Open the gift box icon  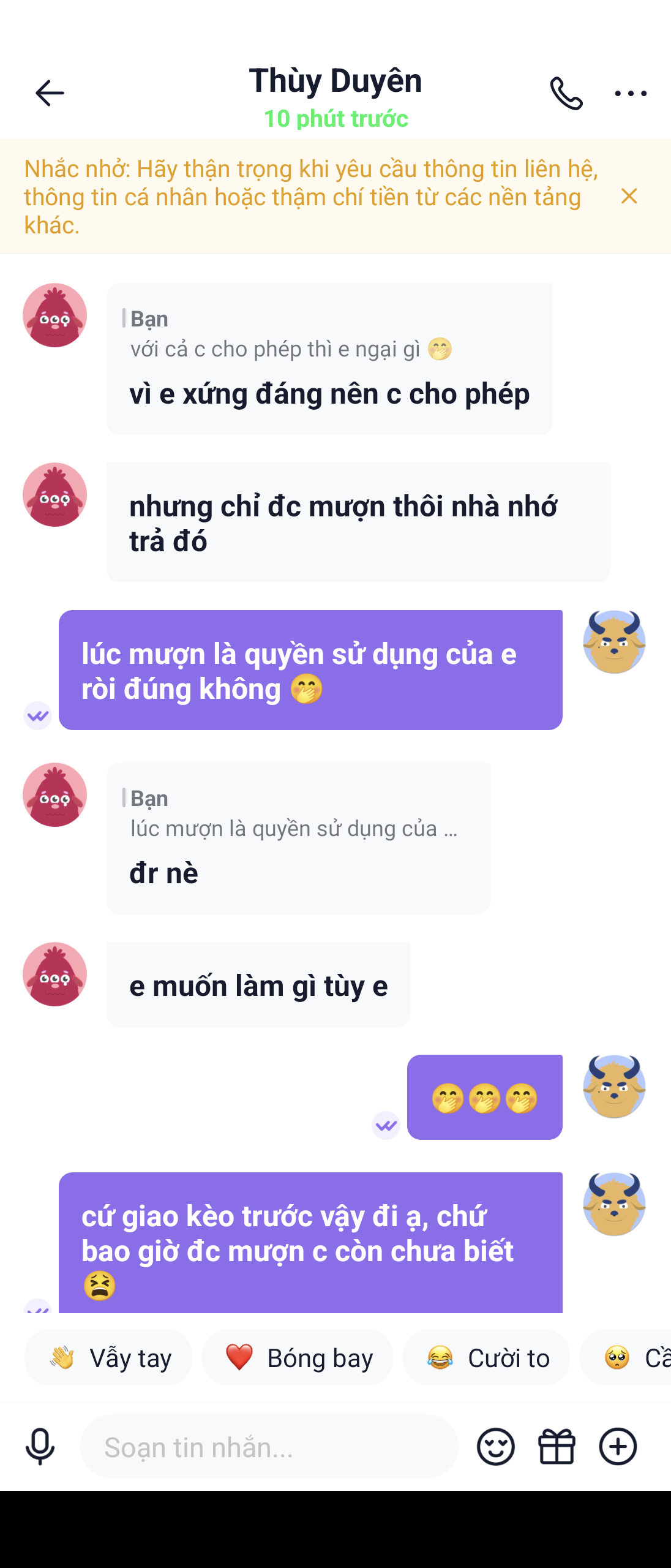point(557,1447)
